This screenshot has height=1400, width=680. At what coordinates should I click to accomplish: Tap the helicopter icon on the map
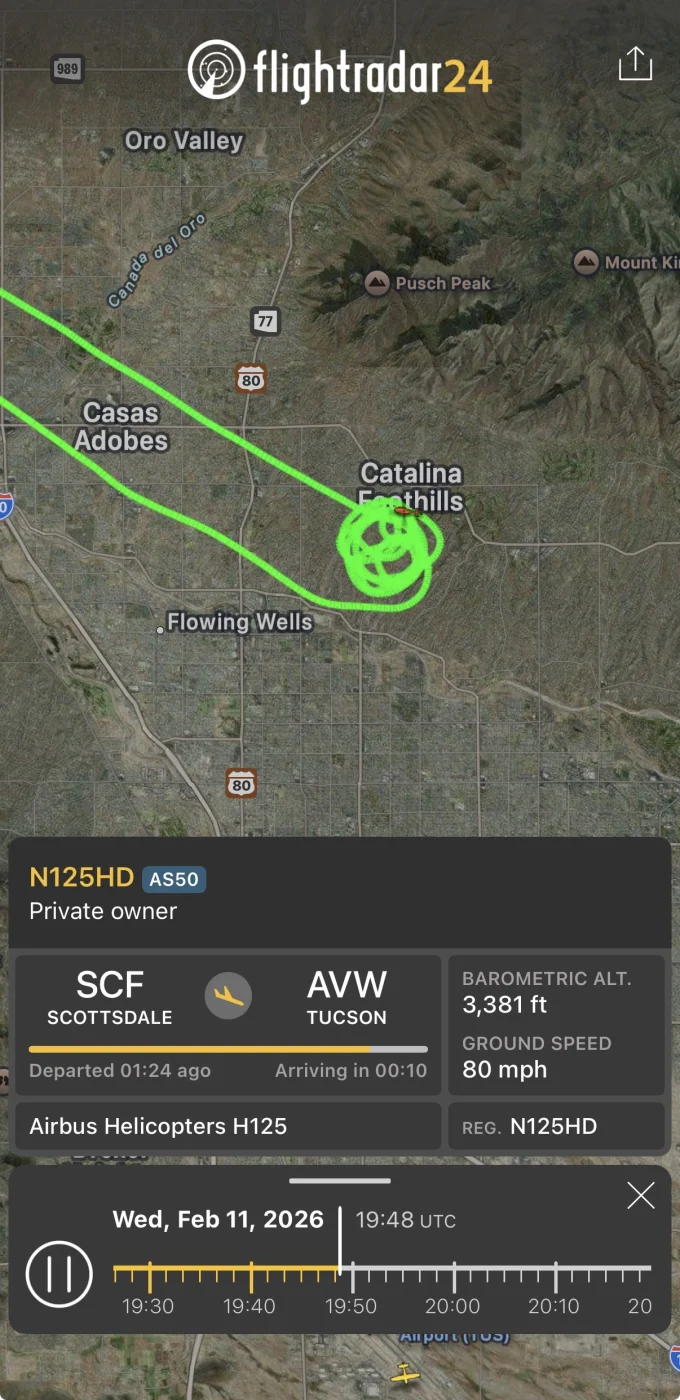(404, 511)
